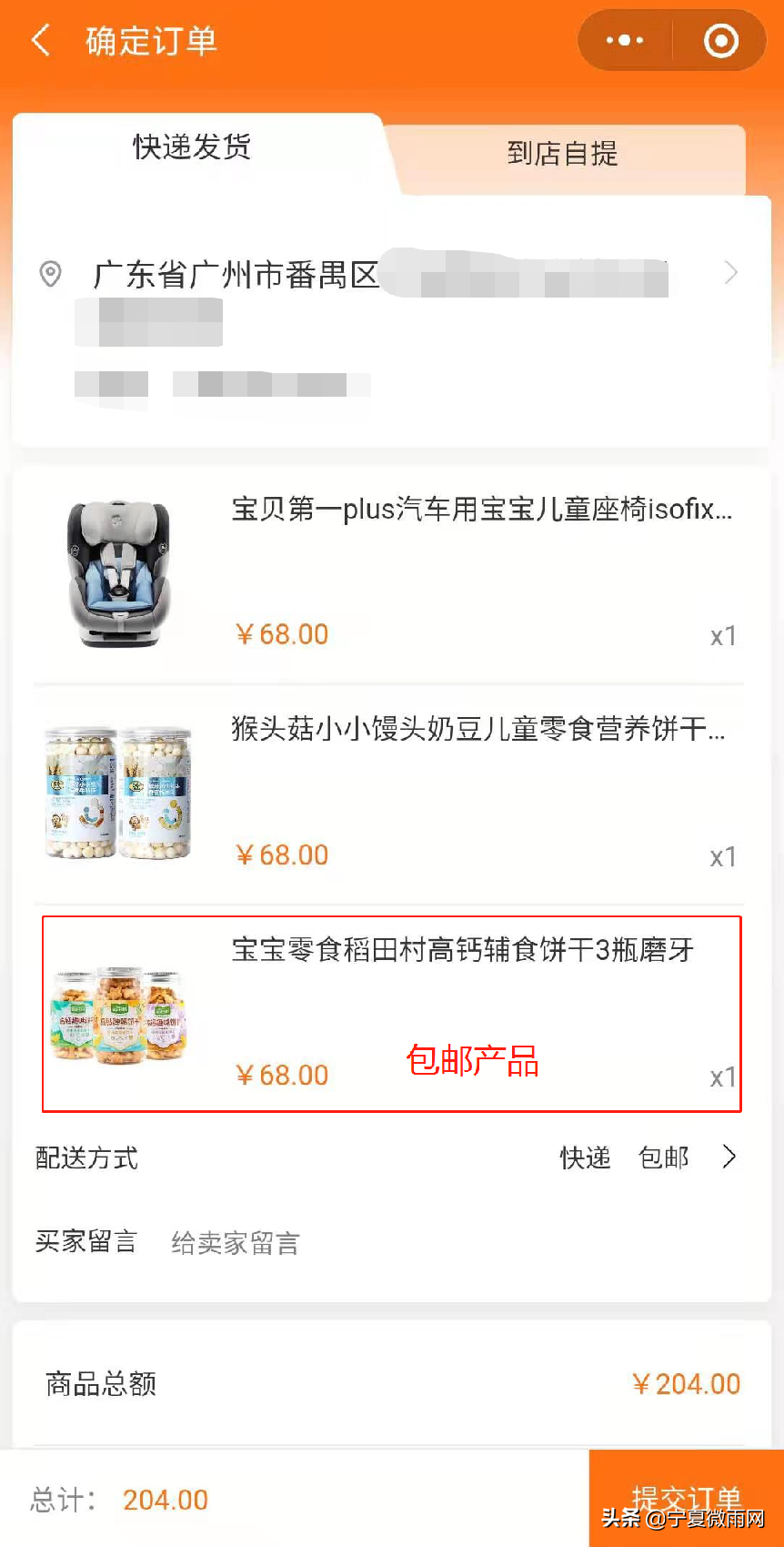The height and width of the screenshot is (1547, 784).
Task: Open the 宝贝第一plus汽车用宝宝儿童座椅 item
Action: click(x=481, y=510)
